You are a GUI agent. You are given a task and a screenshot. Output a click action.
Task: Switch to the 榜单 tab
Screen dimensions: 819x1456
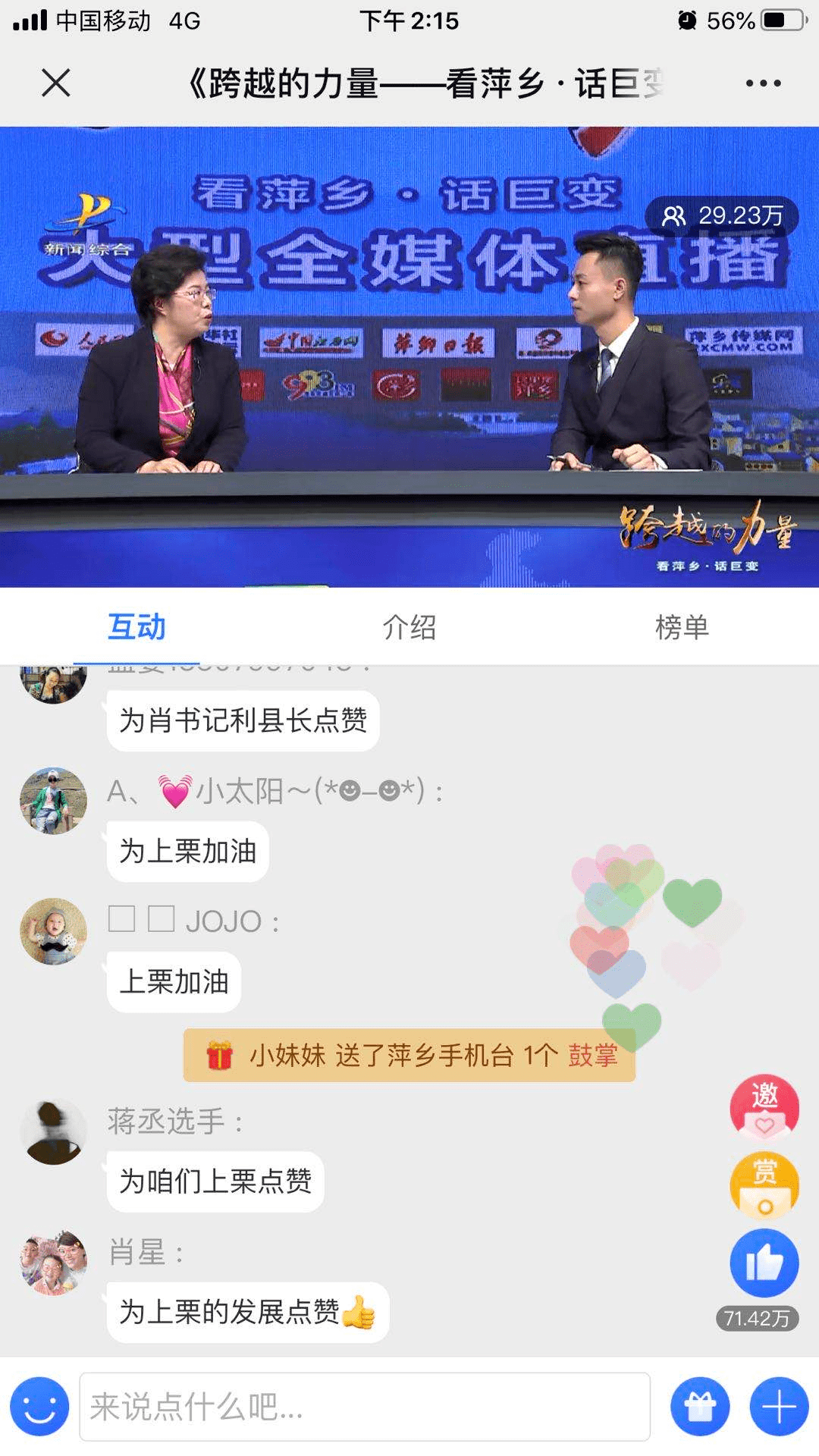pyautogui.click(x=682, y=627)
